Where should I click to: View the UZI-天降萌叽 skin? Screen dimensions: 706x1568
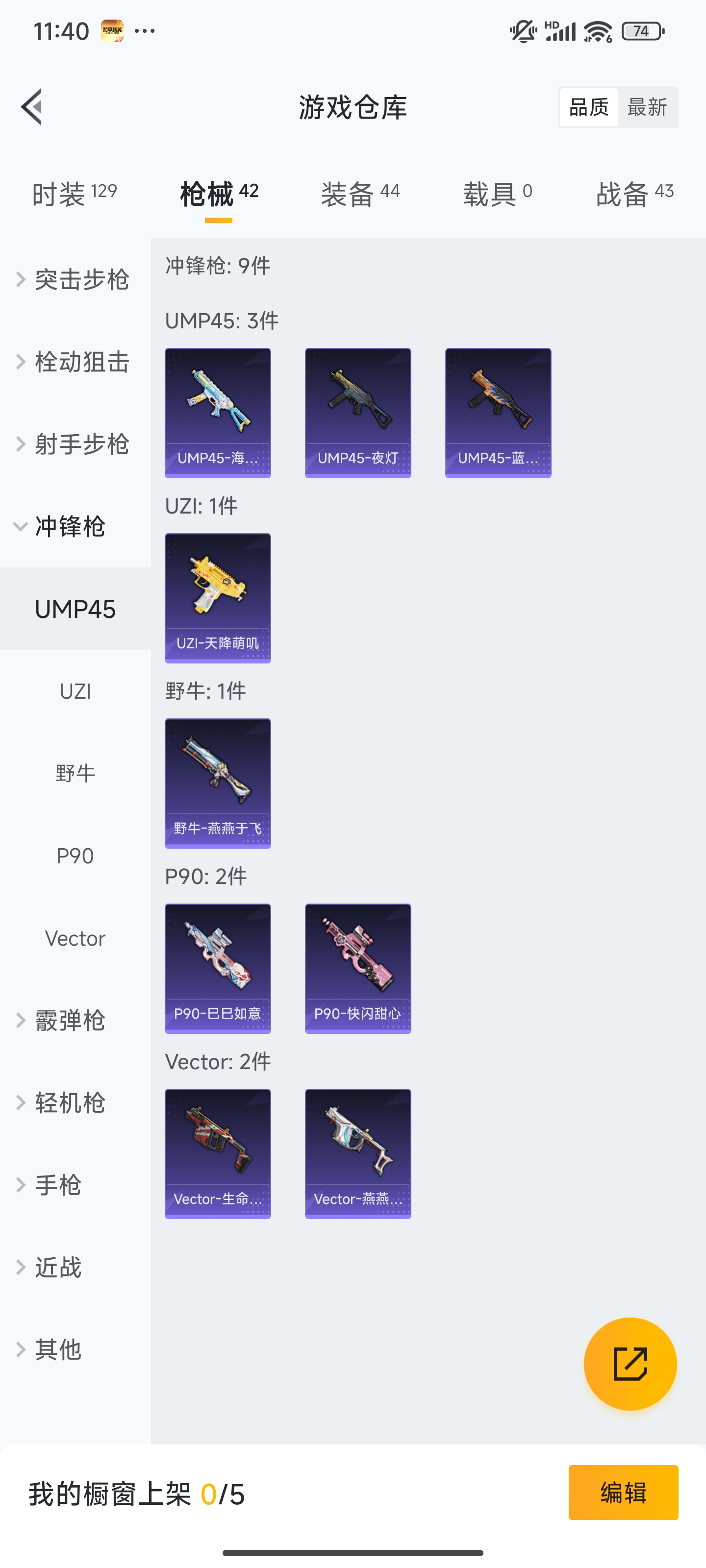(218, 598)
